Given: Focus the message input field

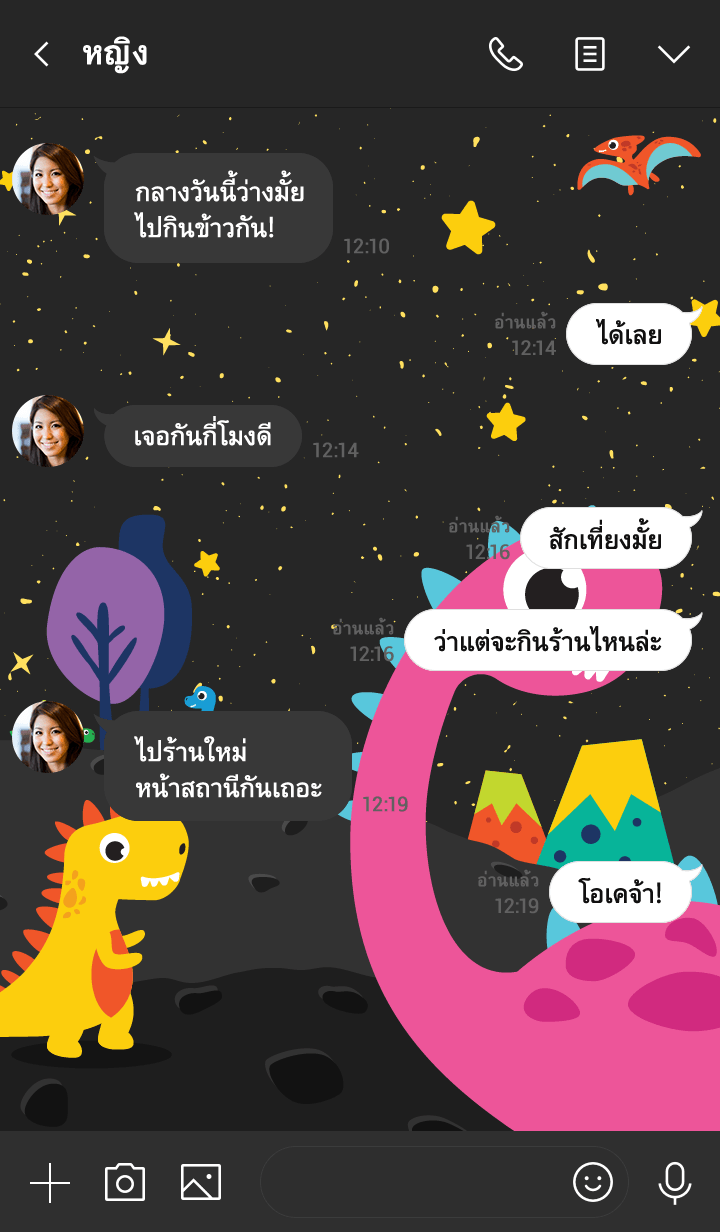Looking at the screenshot, I should tap(410, 1183).
